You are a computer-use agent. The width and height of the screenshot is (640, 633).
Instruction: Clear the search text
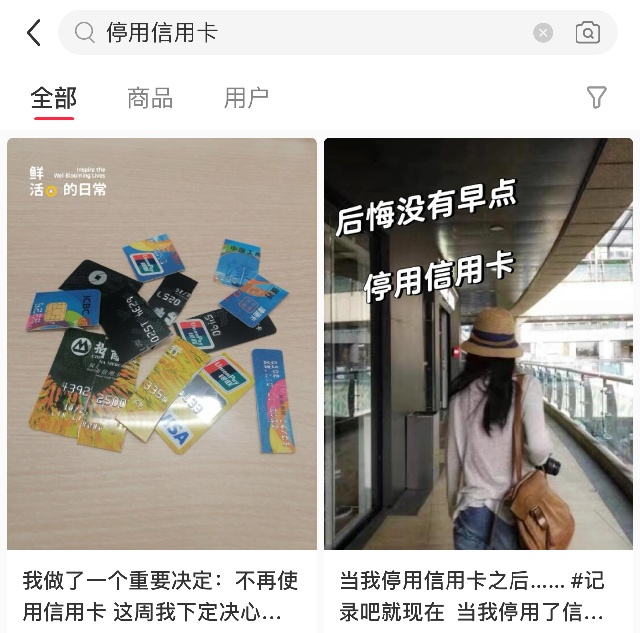point(543,33)
